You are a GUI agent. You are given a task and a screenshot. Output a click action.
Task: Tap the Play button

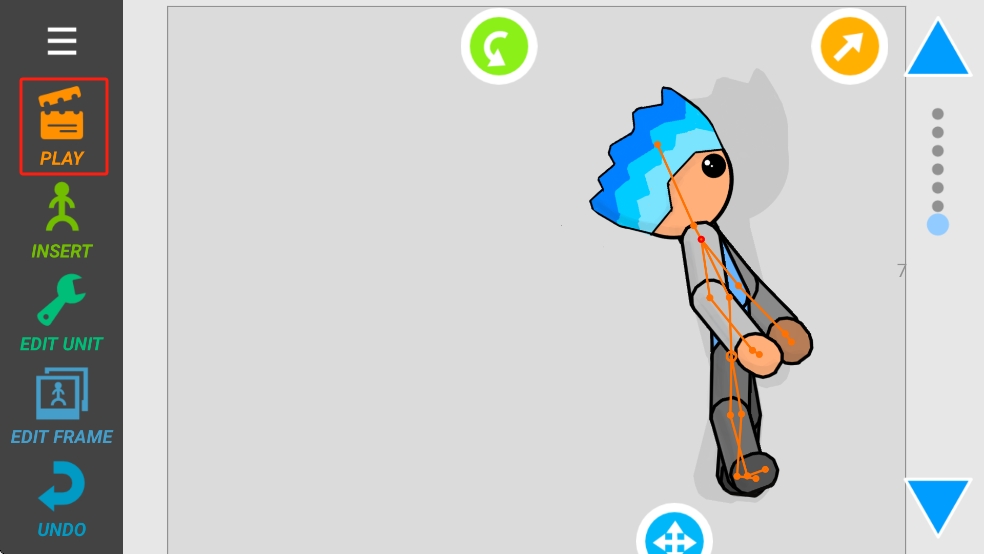coord(62,126)
